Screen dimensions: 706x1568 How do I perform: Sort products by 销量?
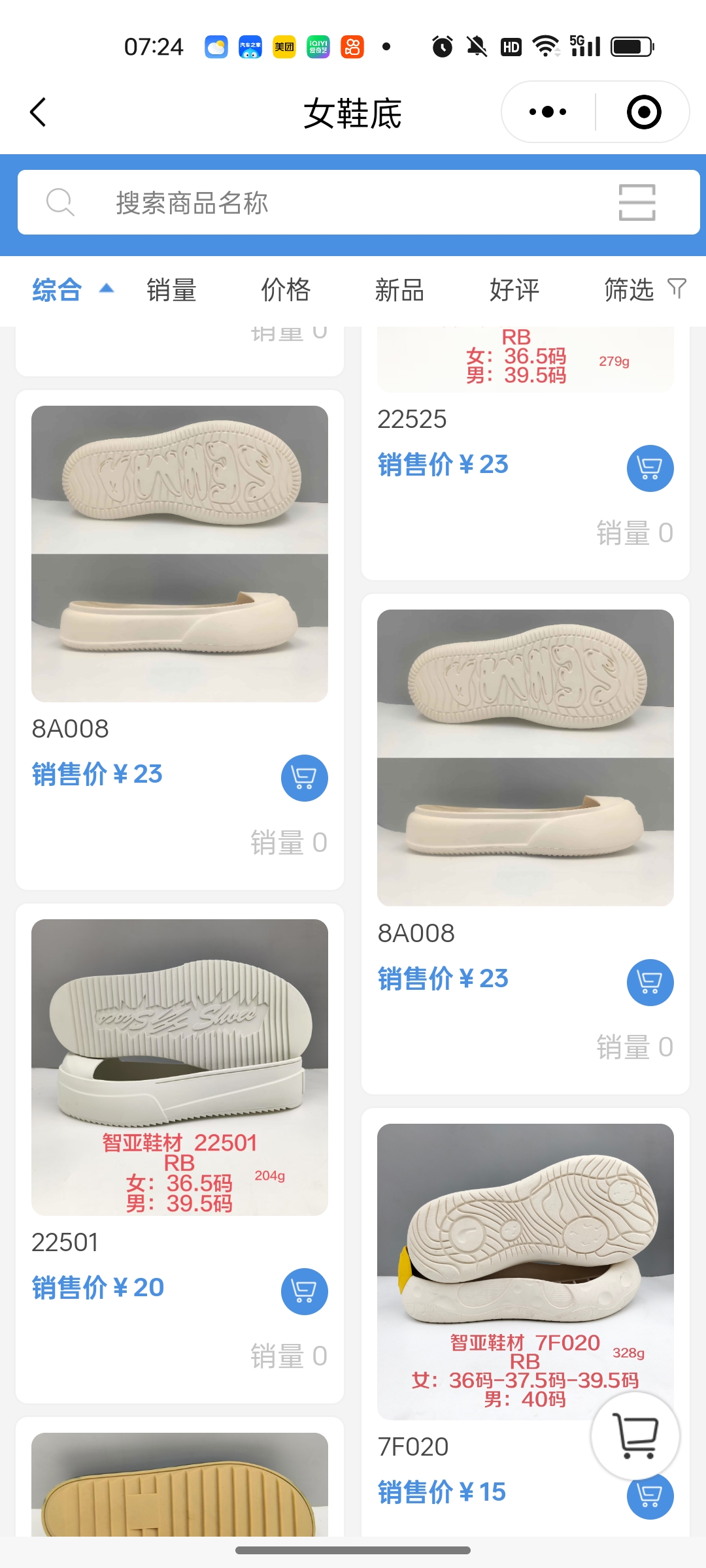171,290
